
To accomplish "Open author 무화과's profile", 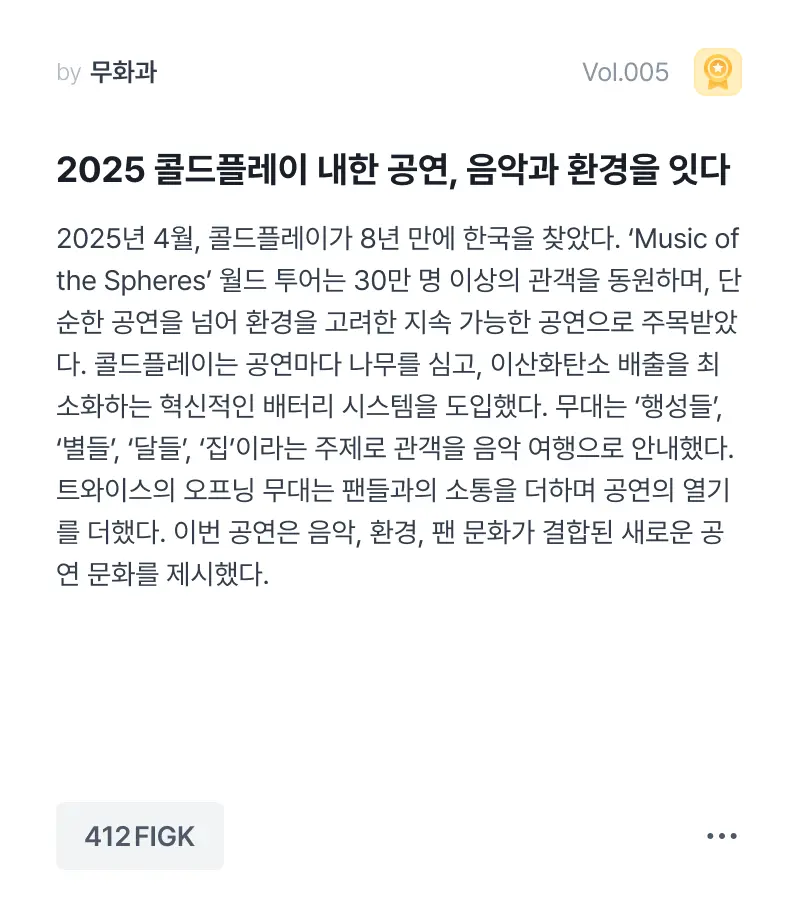I will point(123,72).
